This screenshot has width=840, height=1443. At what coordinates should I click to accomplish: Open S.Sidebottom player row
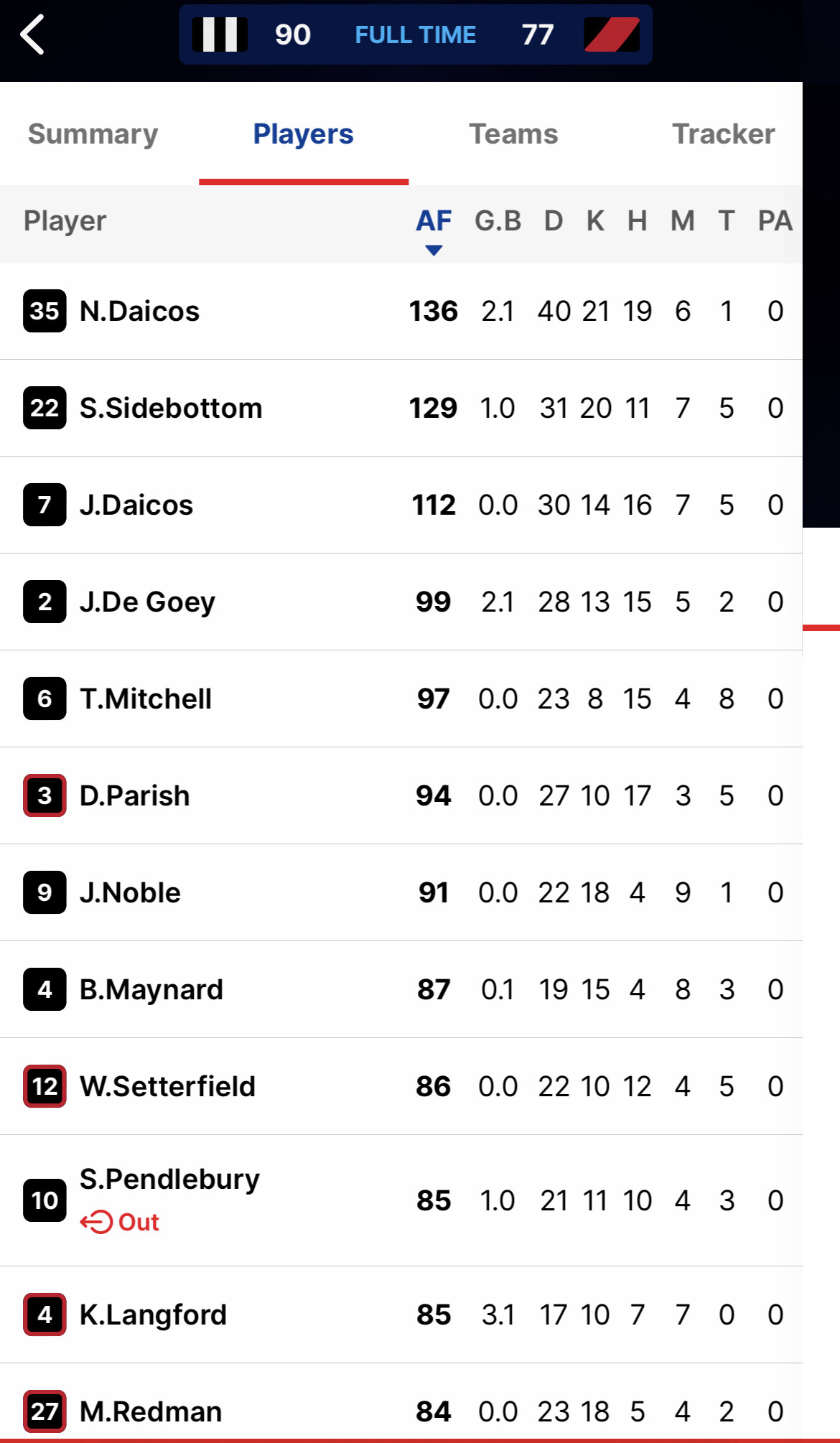tap(401, 408)
